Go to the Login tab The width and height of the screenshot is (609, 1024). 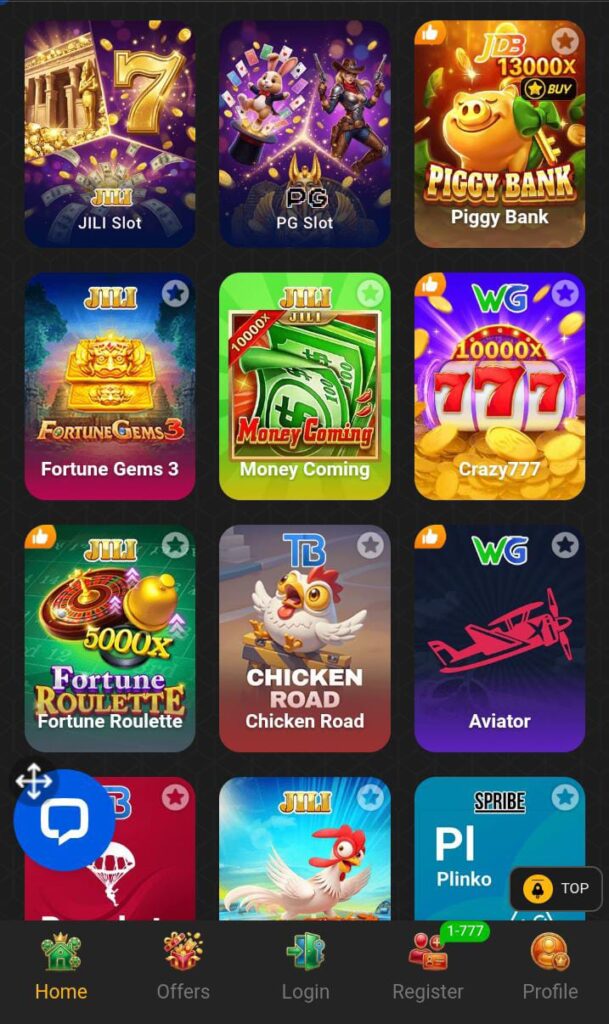click(x=305, y=966)
